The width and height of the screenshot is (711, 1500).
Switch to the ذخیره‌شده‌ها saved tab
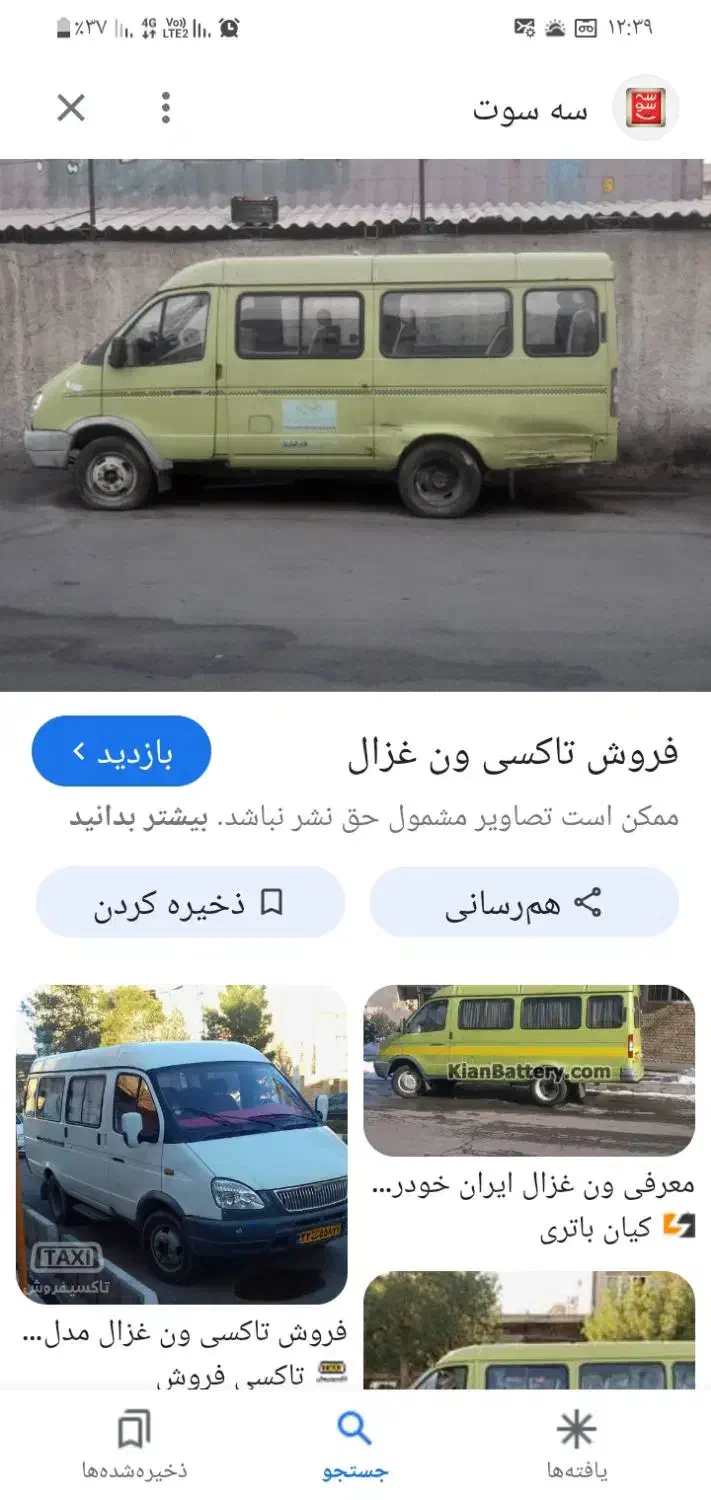click(134, 1445)
